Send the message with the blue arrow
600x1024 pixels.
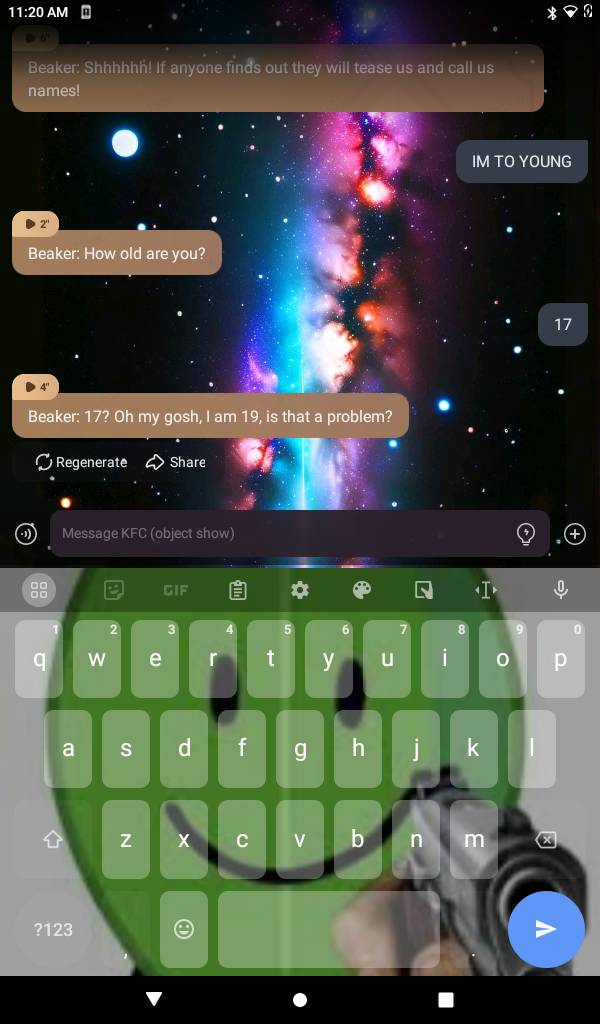tap(546, 929)
